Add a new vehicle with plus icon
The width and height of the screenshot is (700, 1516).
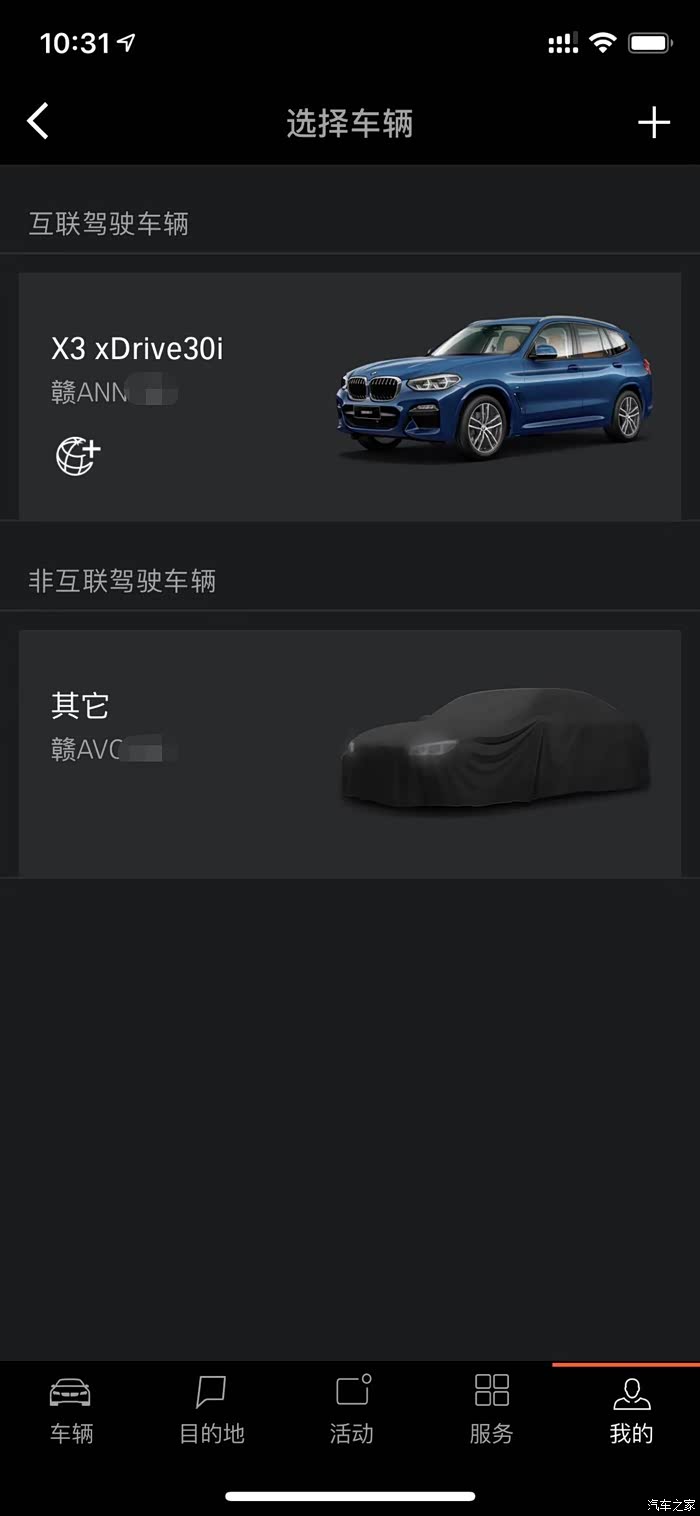coord(654,122)
